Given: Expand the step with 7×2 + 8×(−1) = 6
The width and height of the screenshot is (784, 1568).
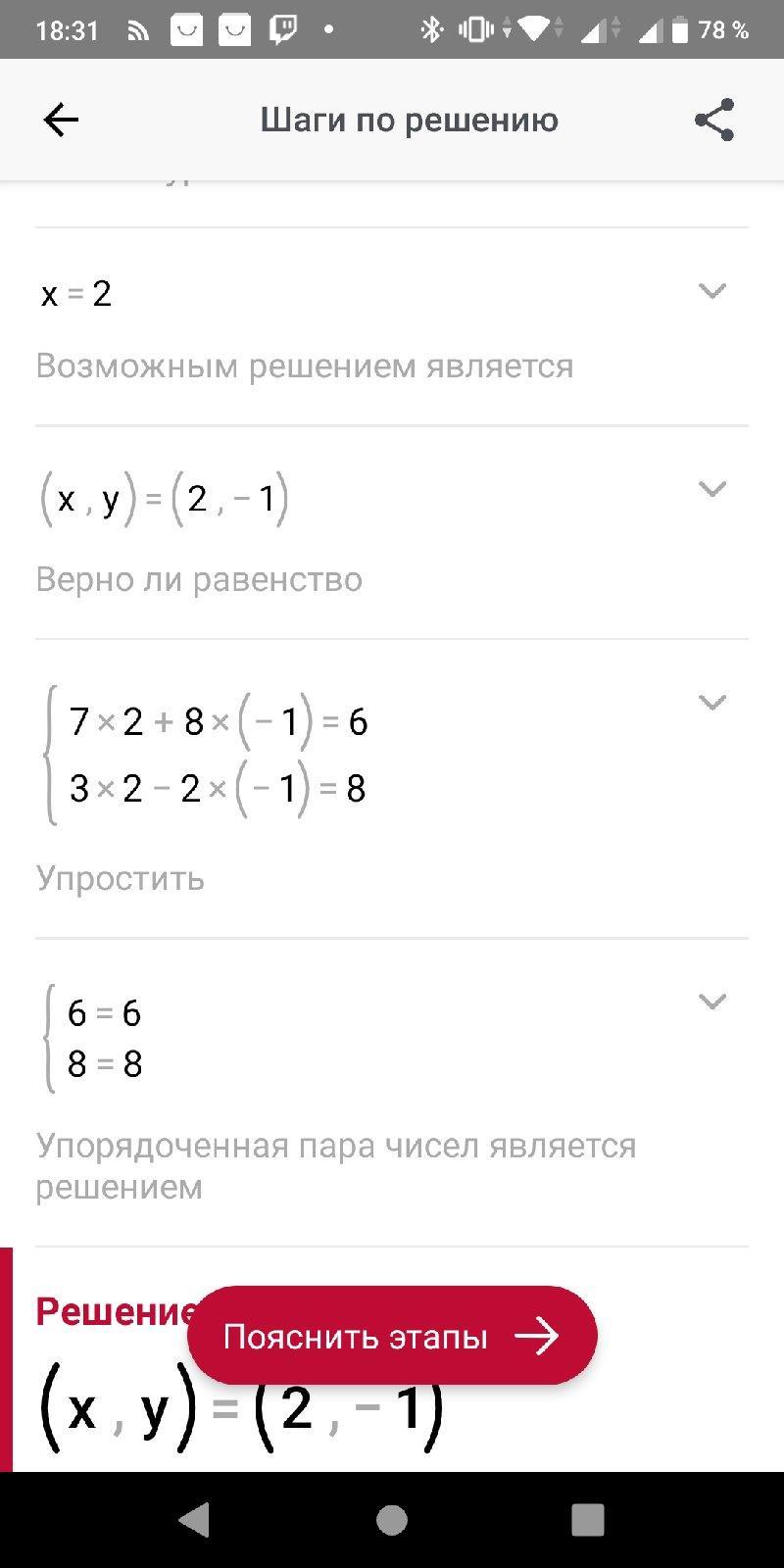Looking at the screenshot, I should [711, 702].
